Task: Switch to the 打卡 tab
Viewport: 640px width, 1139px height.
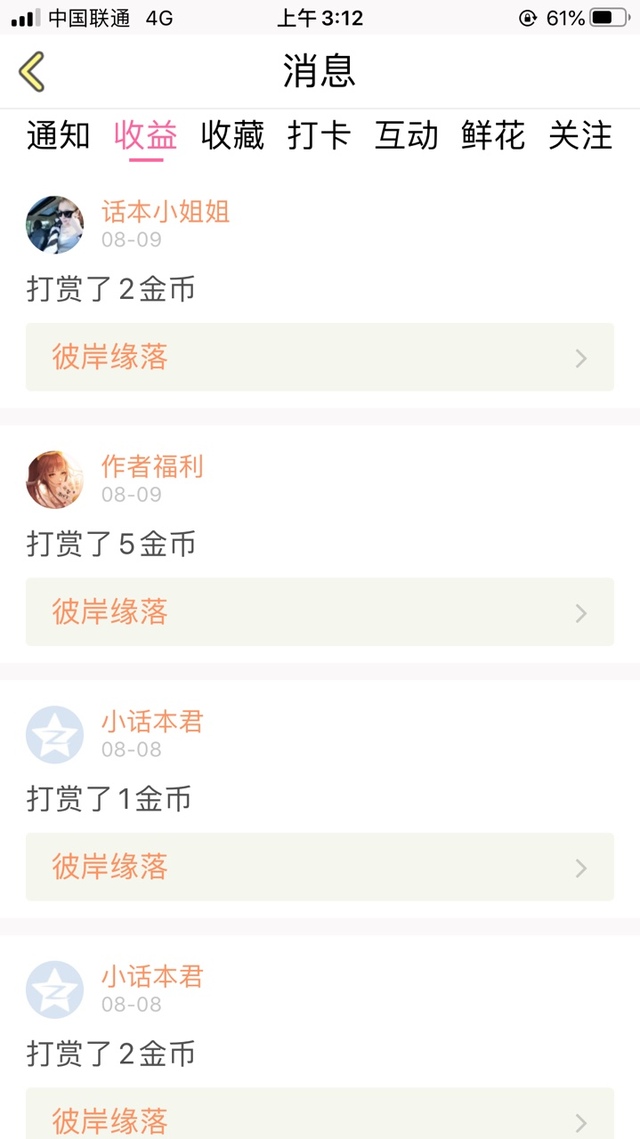Action: (320, 136)
